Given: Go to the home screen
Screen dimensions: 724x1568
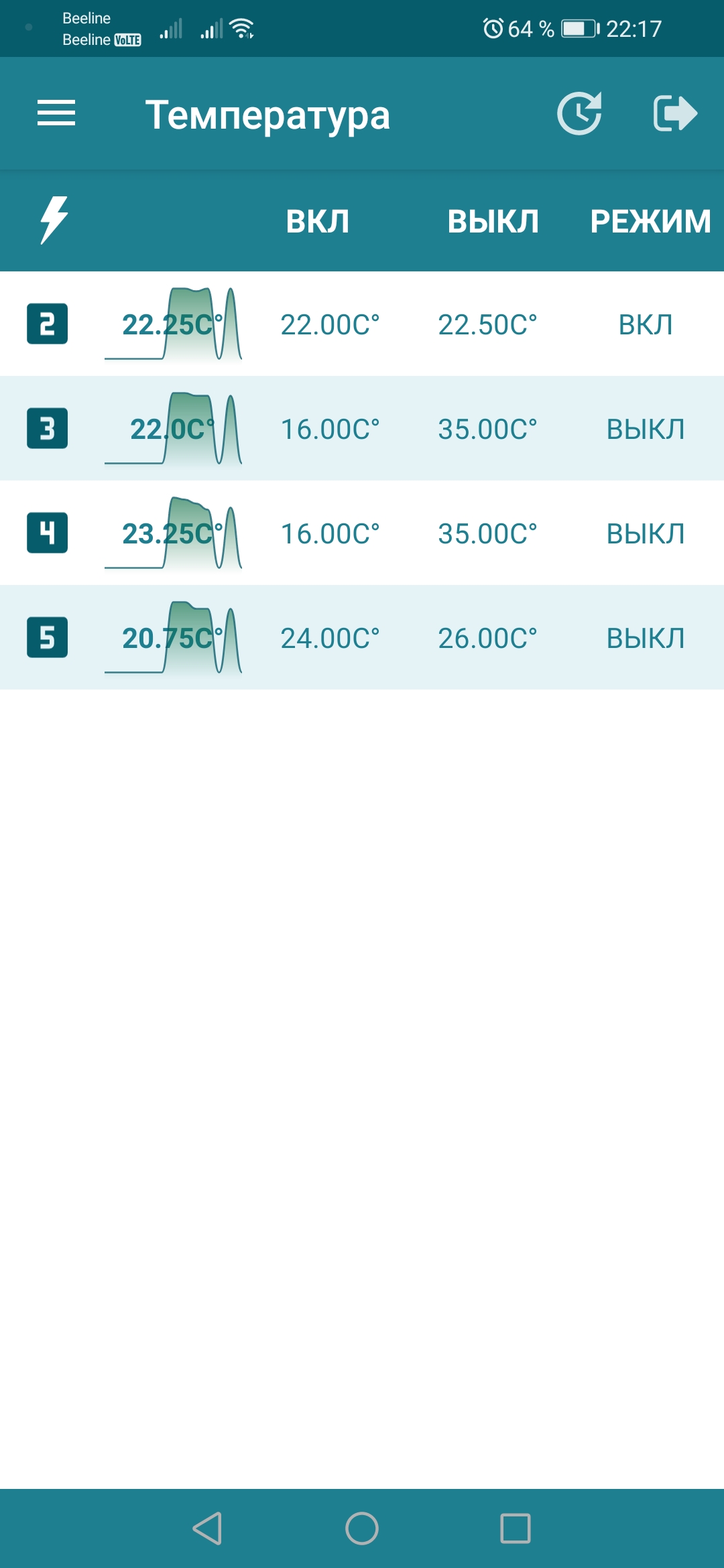Looking at the screenshot, I should 362,1528.
